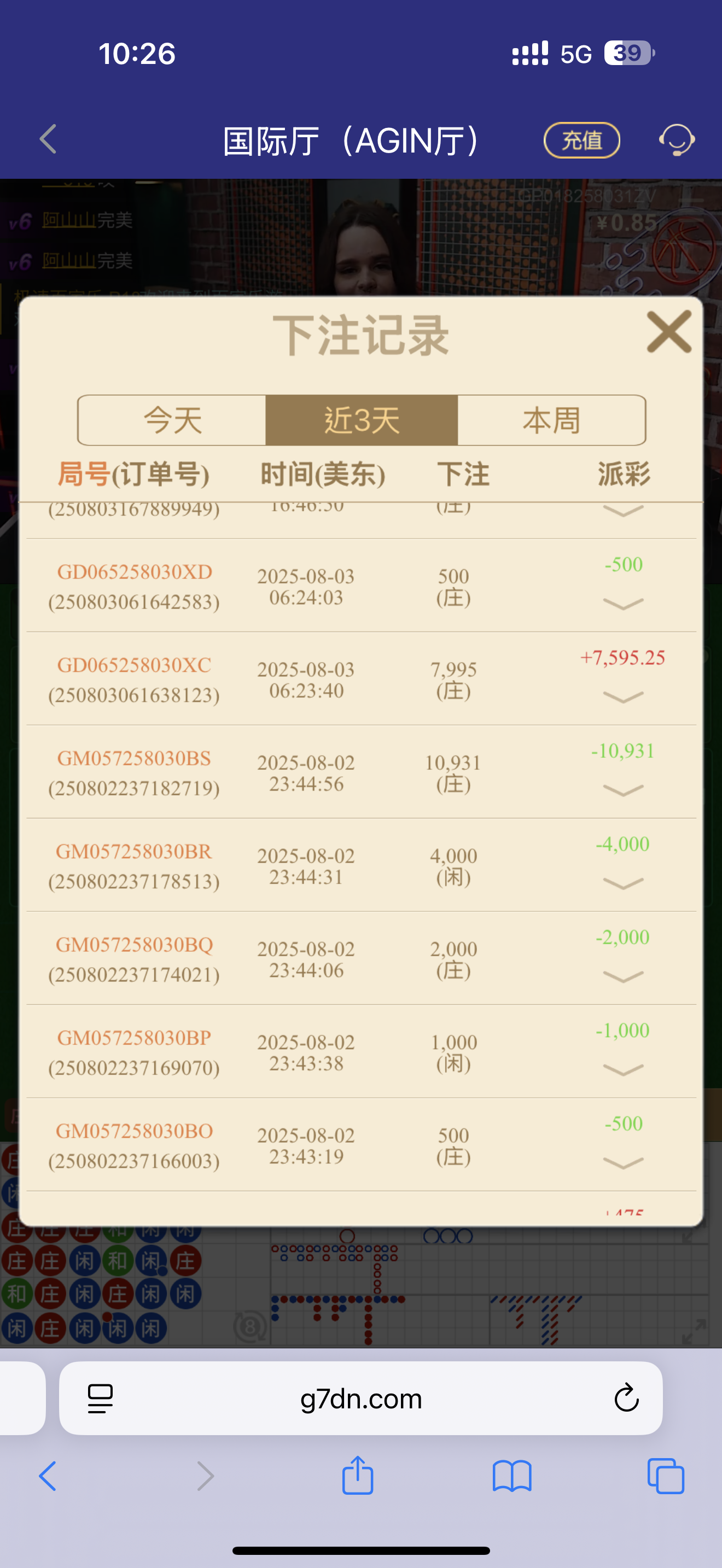Switch to the 今天 tab
Image resolution: width=722 pixels, height=1568 pixels.
(x=172, y=420)
